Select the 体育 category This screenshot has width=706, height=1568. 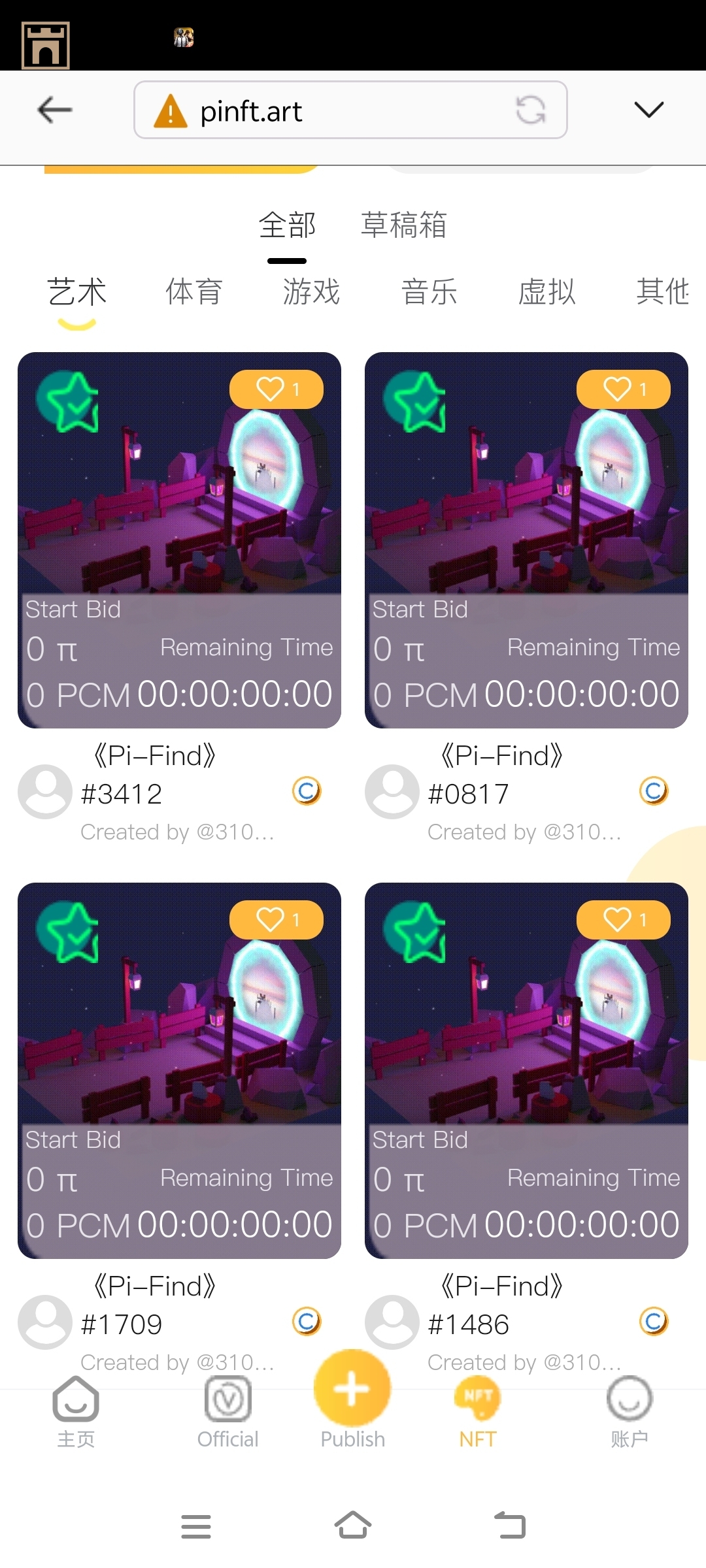(x=194, y=291)
